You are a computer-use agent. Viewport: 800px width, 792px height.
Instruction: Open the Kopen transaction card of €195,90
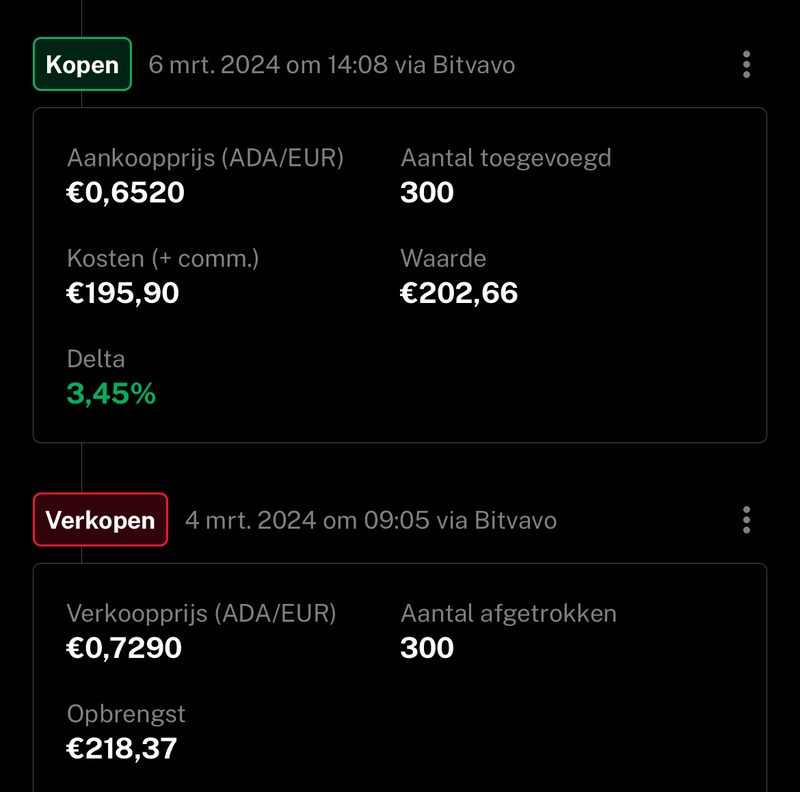click(x=400, y=275)
